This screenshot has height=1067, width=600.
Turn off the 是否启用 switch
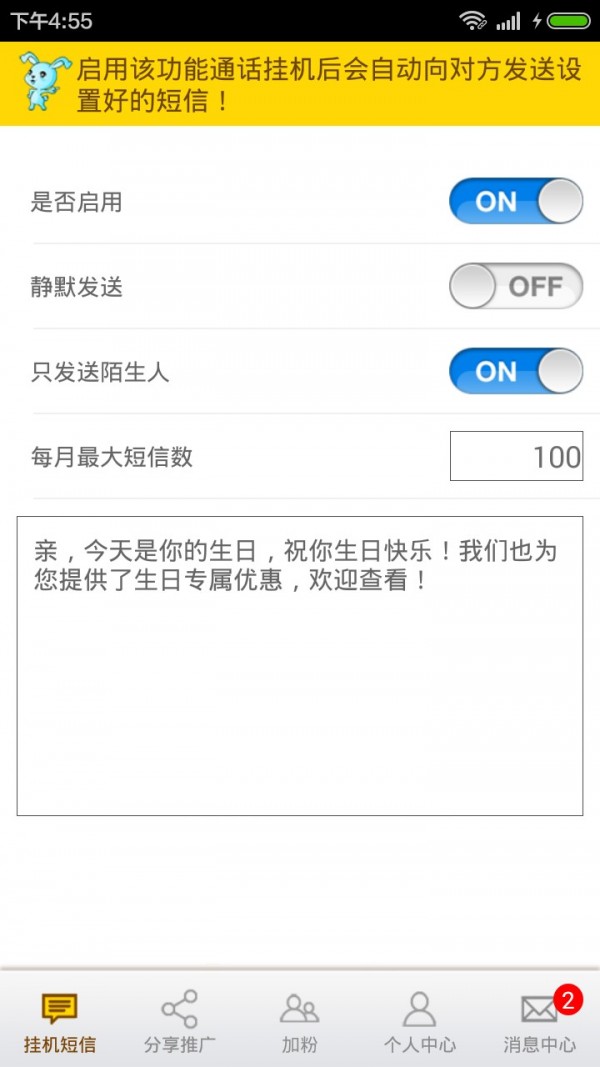[x=516, y=201]
